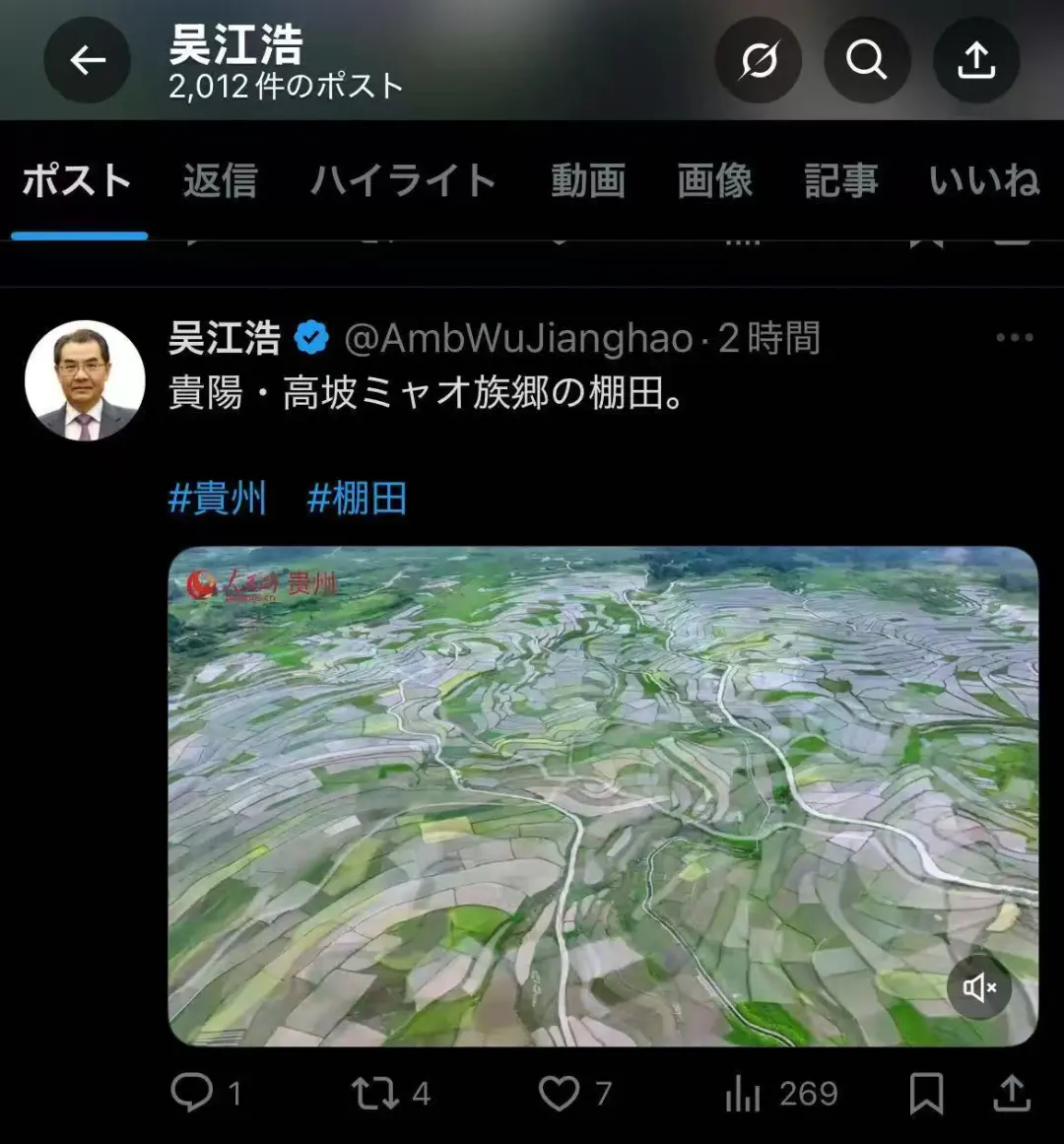This screenshot has height=1144, width=1064.
Task: Open the #棚田 hashtag
Action: 357,499
